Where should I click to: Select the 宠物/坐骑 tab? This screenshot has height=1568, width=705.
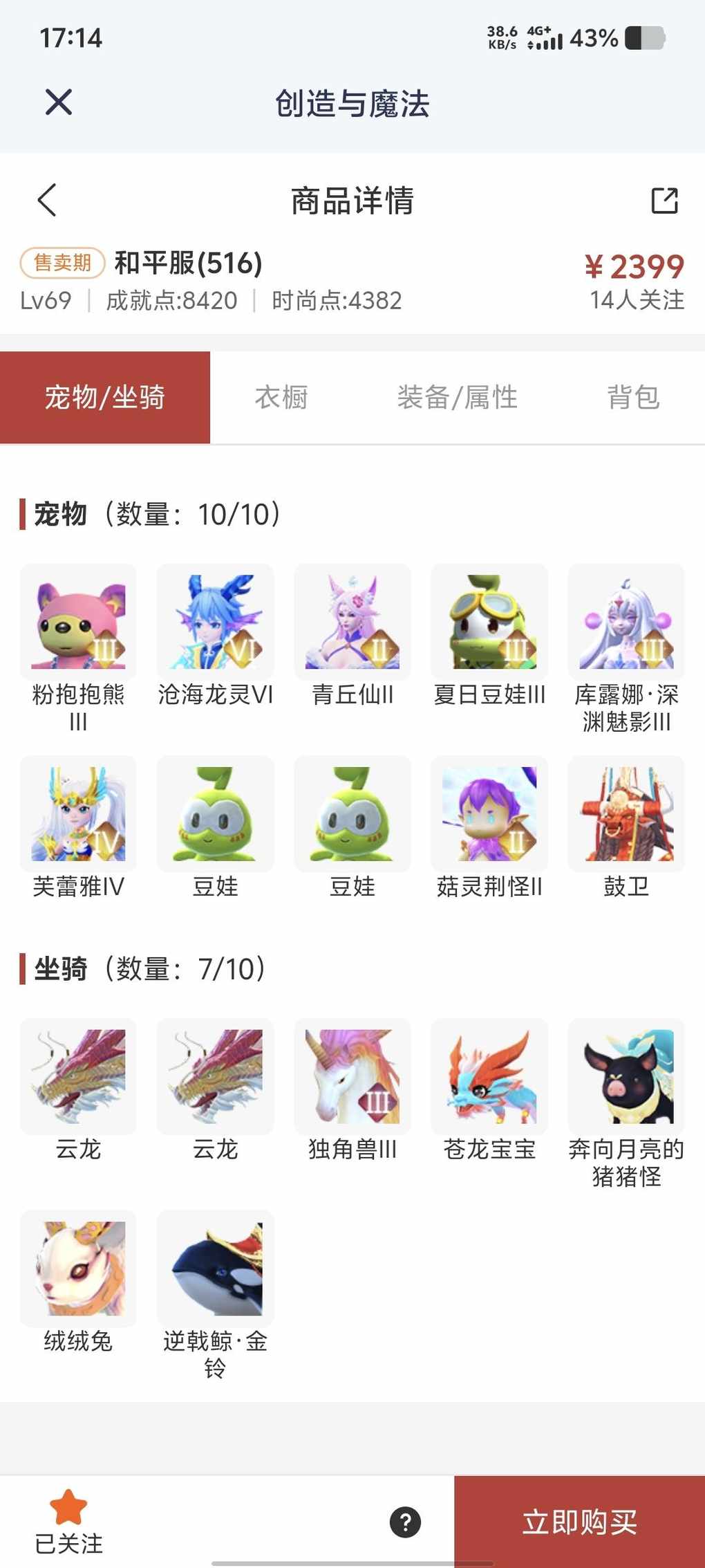coord(105,398)
